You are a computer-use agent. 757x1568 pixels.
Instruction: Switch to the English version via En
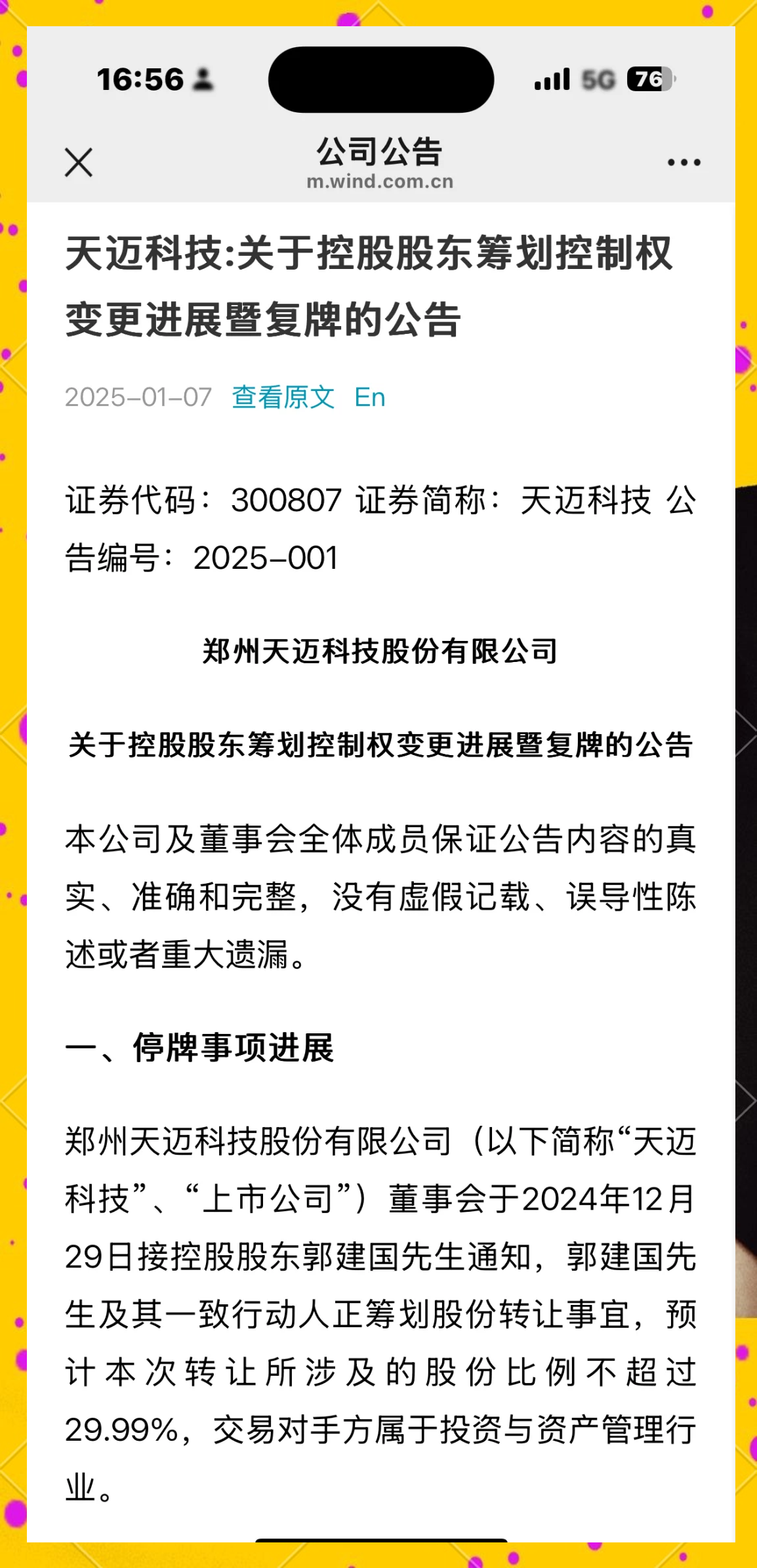371,398
